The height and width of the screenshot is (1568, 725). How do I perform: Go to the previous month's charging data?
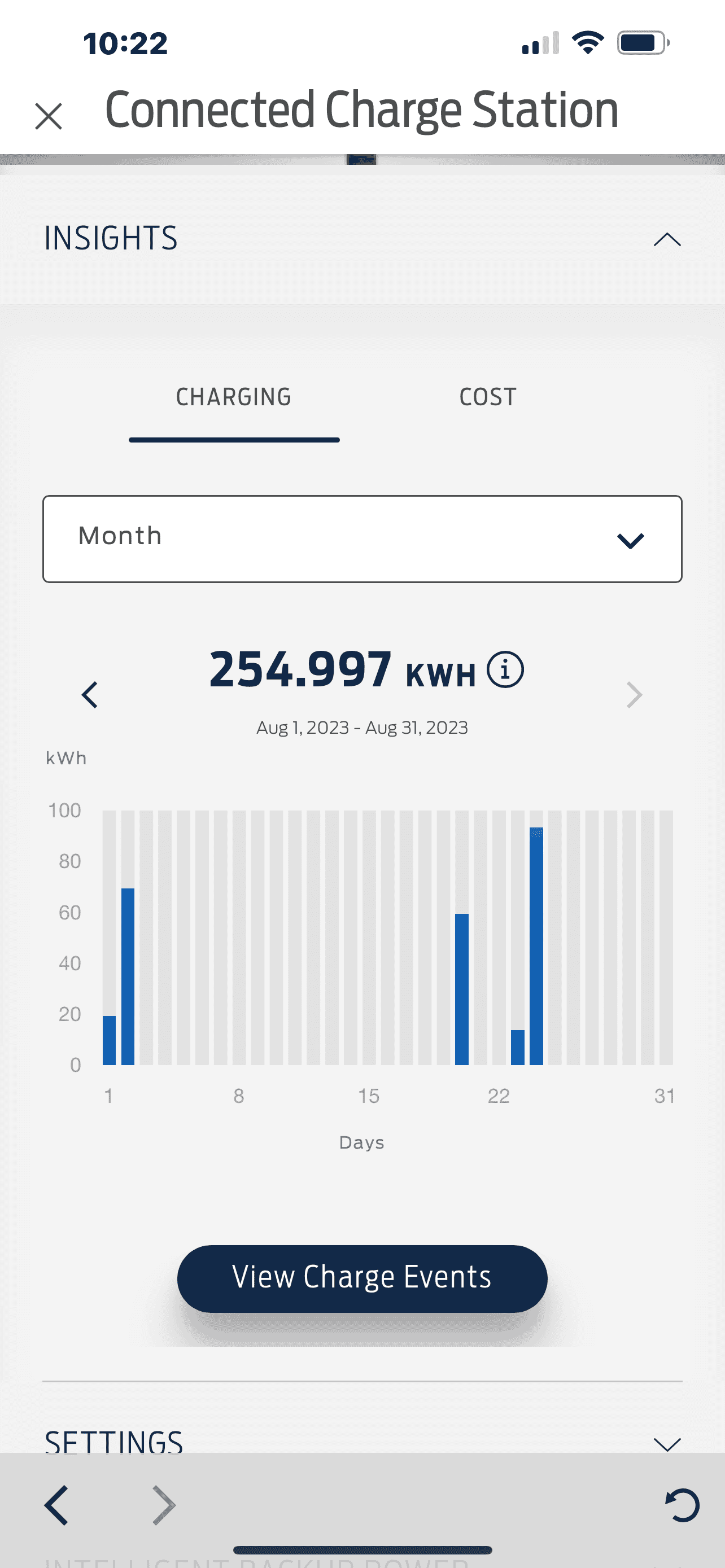tap(90, 694)
